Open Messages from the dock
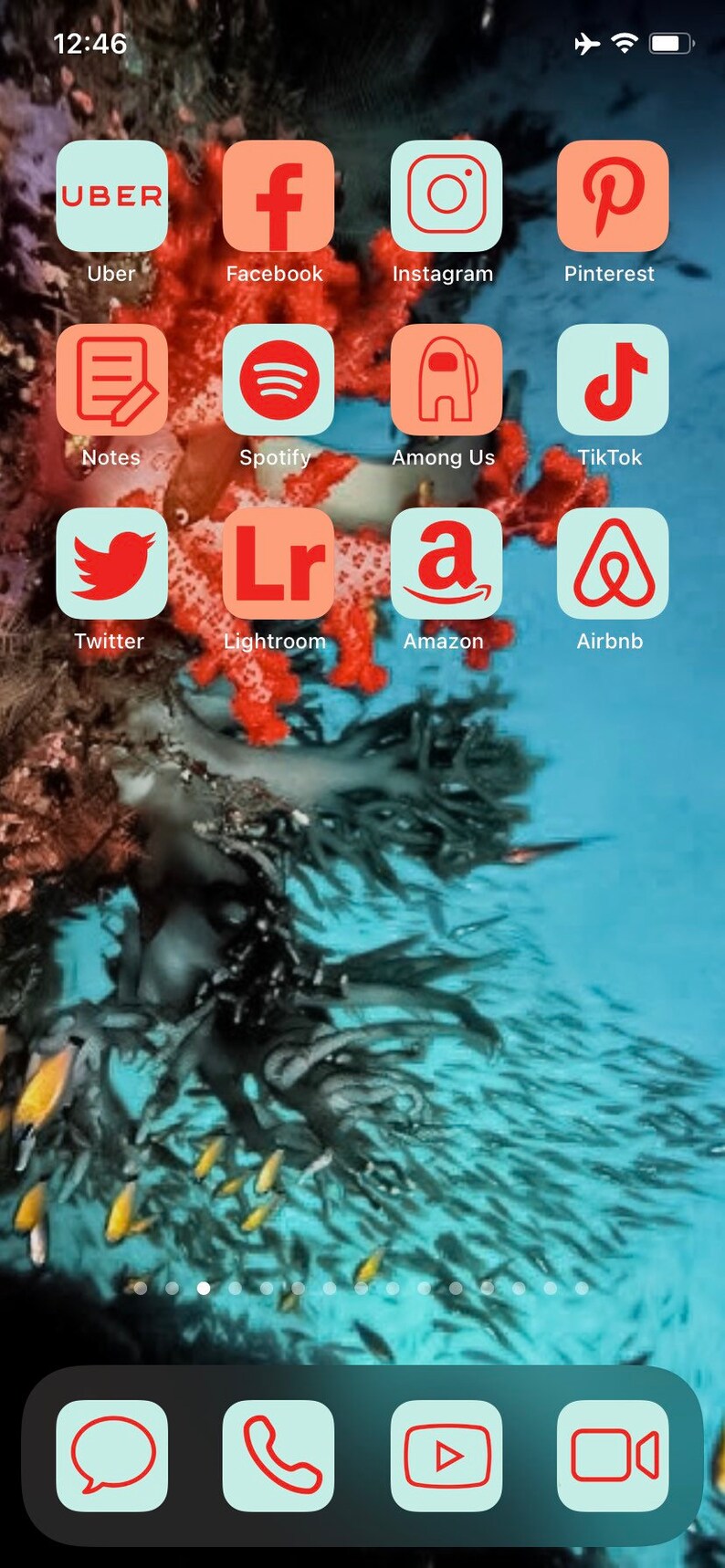 coord(111,1456)
